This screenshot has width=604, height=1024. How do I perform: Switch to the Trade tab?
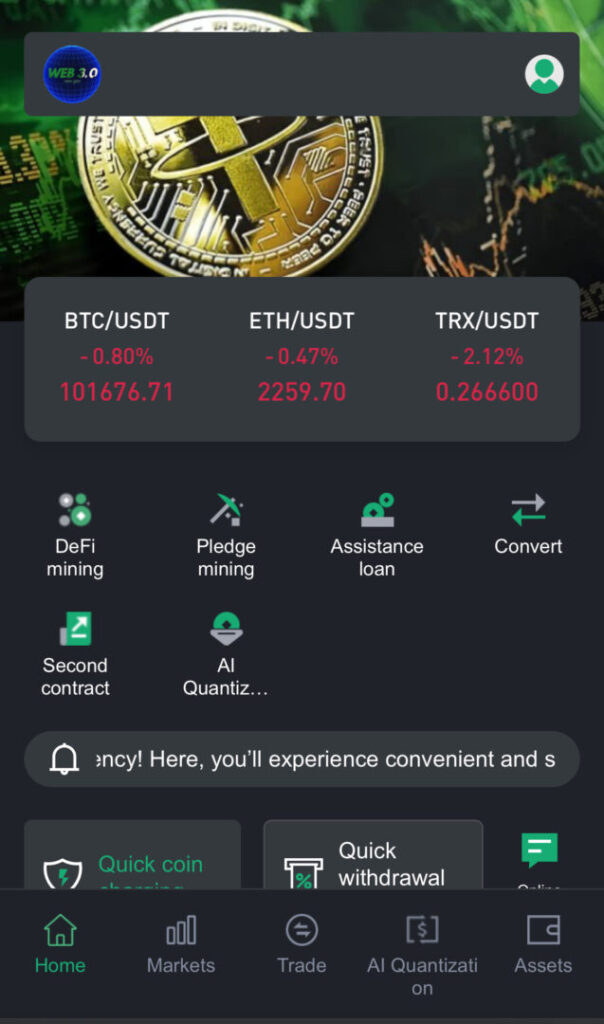point(301,945)
